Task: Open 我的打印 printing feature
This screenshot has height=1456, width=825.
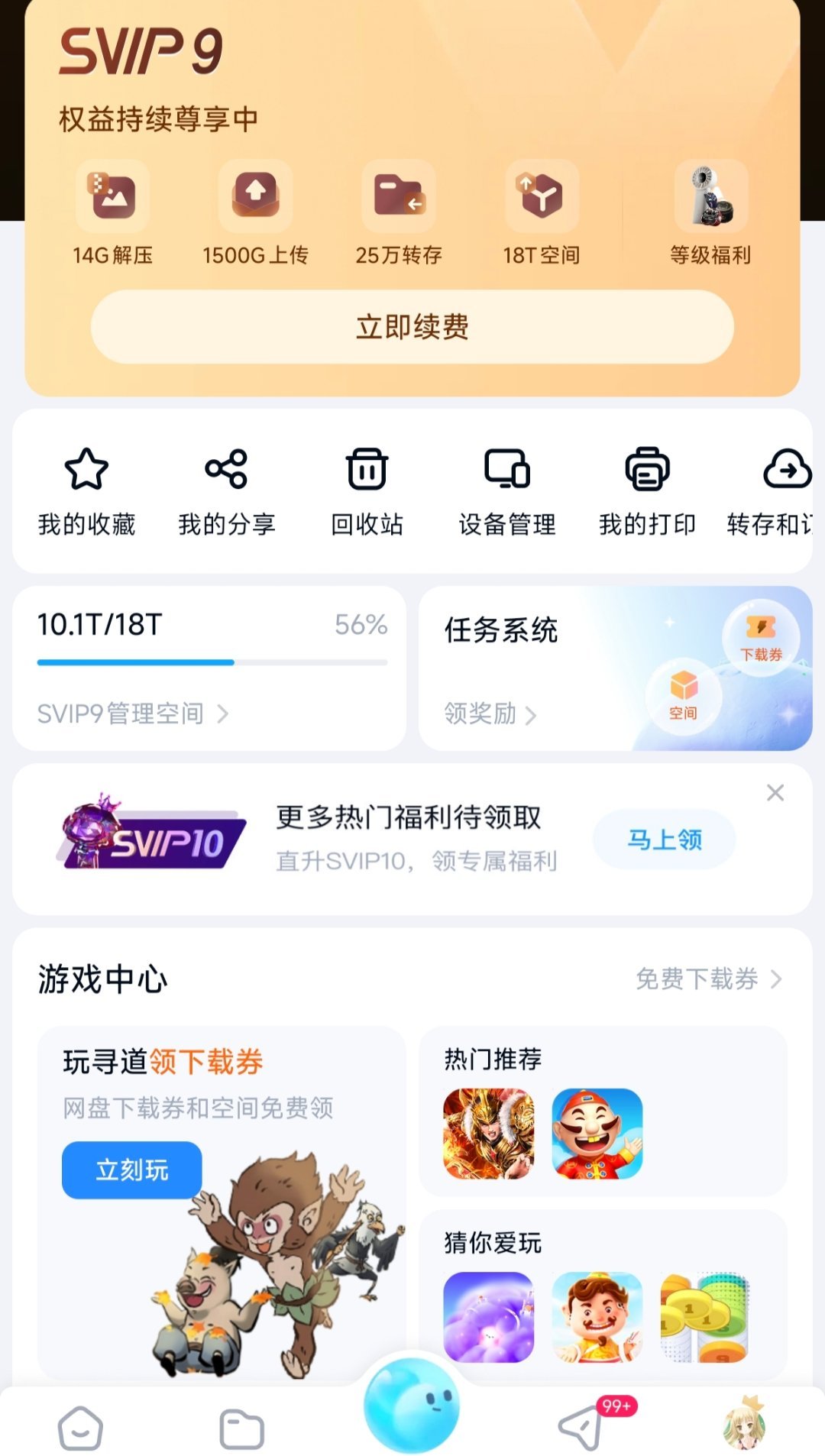Action: pos(647,489)
